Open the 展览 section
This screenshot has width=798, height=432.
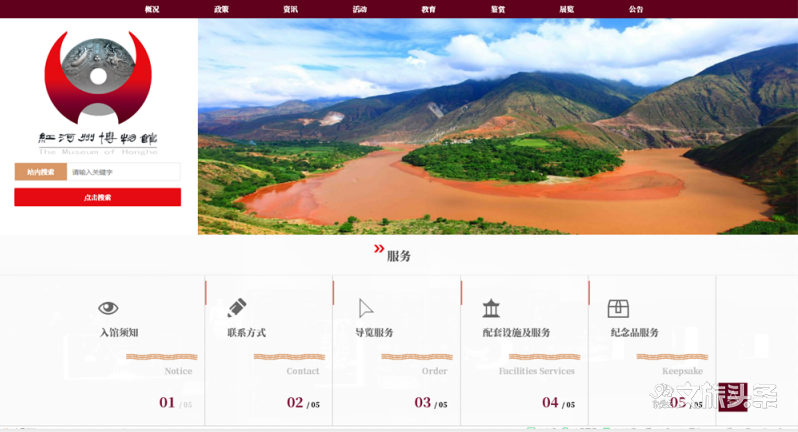pos(566,9)
